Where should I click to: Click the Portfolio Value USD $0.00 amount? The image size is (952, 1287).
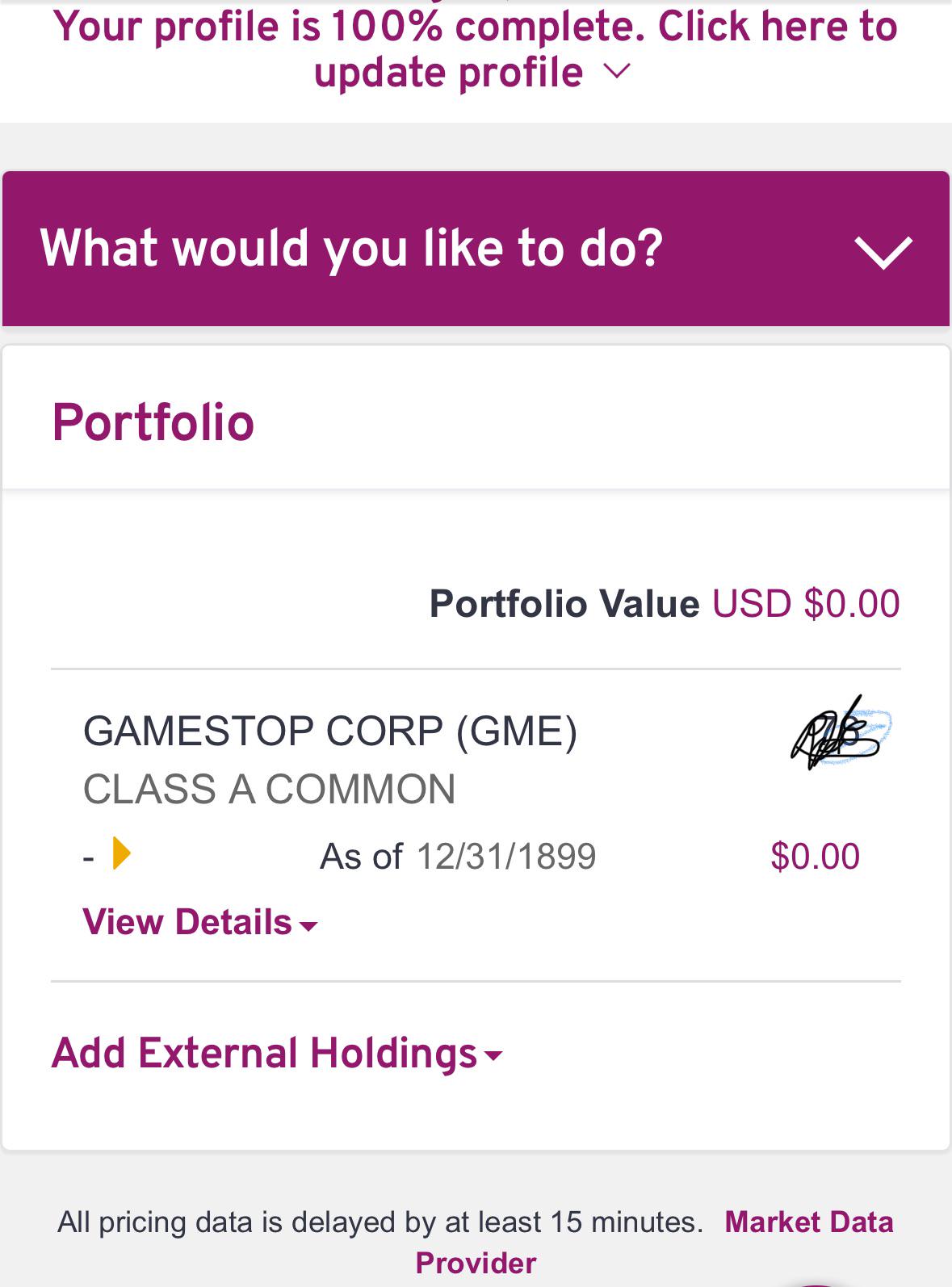[x=805, y=602]
